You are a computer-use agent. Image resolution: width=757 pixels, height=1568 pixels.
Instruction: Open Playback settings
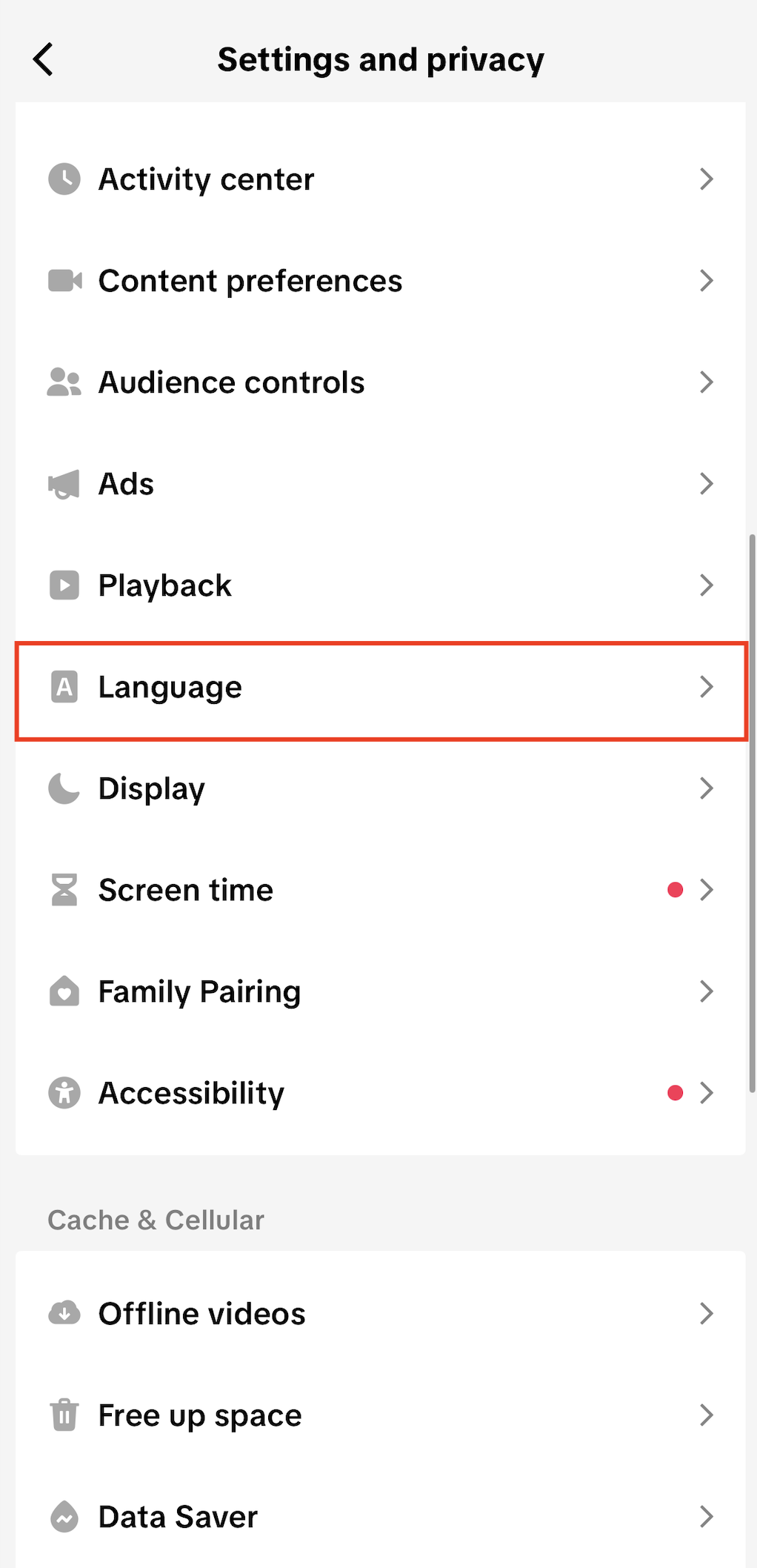coord(380,585)
